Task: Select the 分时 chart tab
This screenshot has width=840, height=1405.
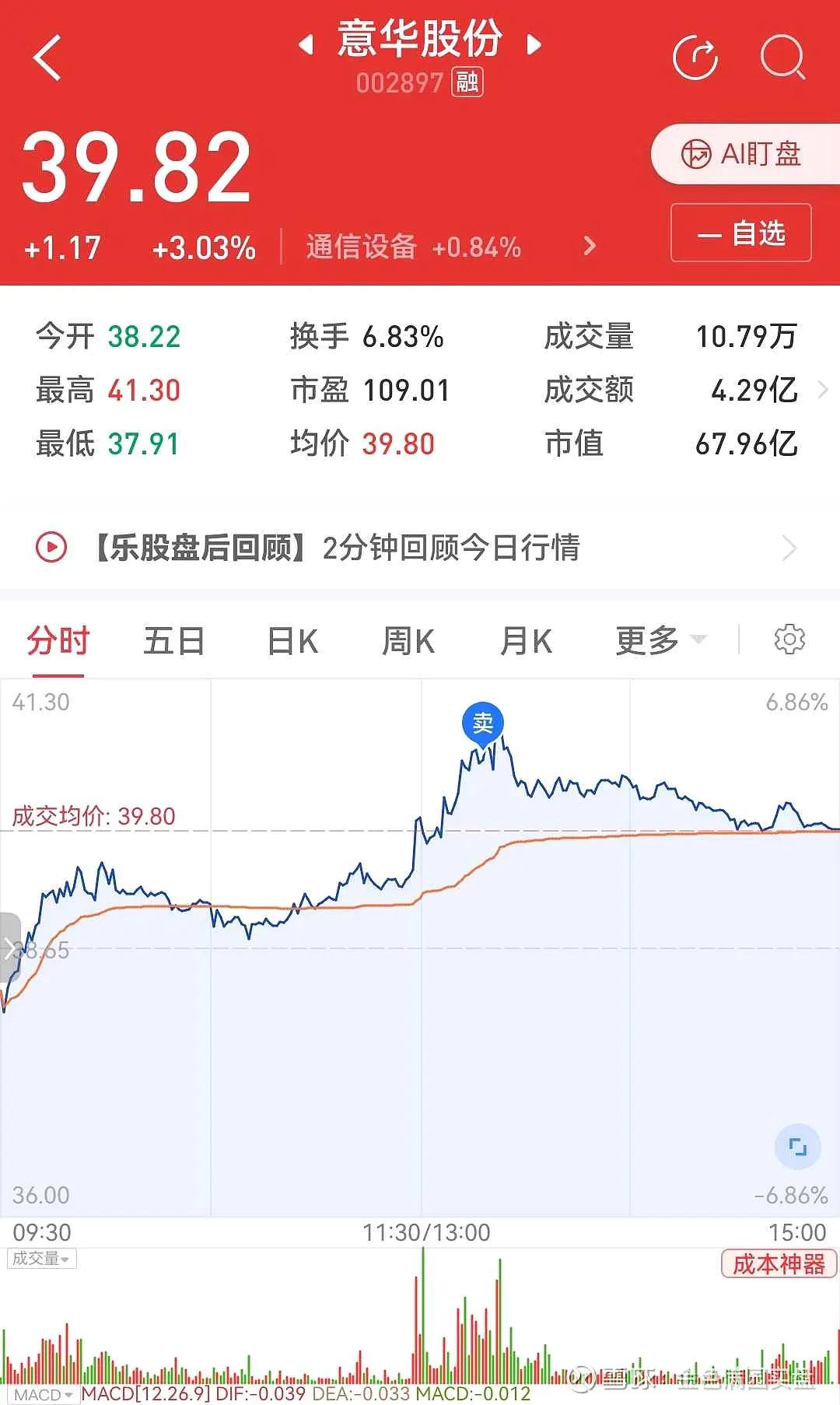Action: coord(58,642)
